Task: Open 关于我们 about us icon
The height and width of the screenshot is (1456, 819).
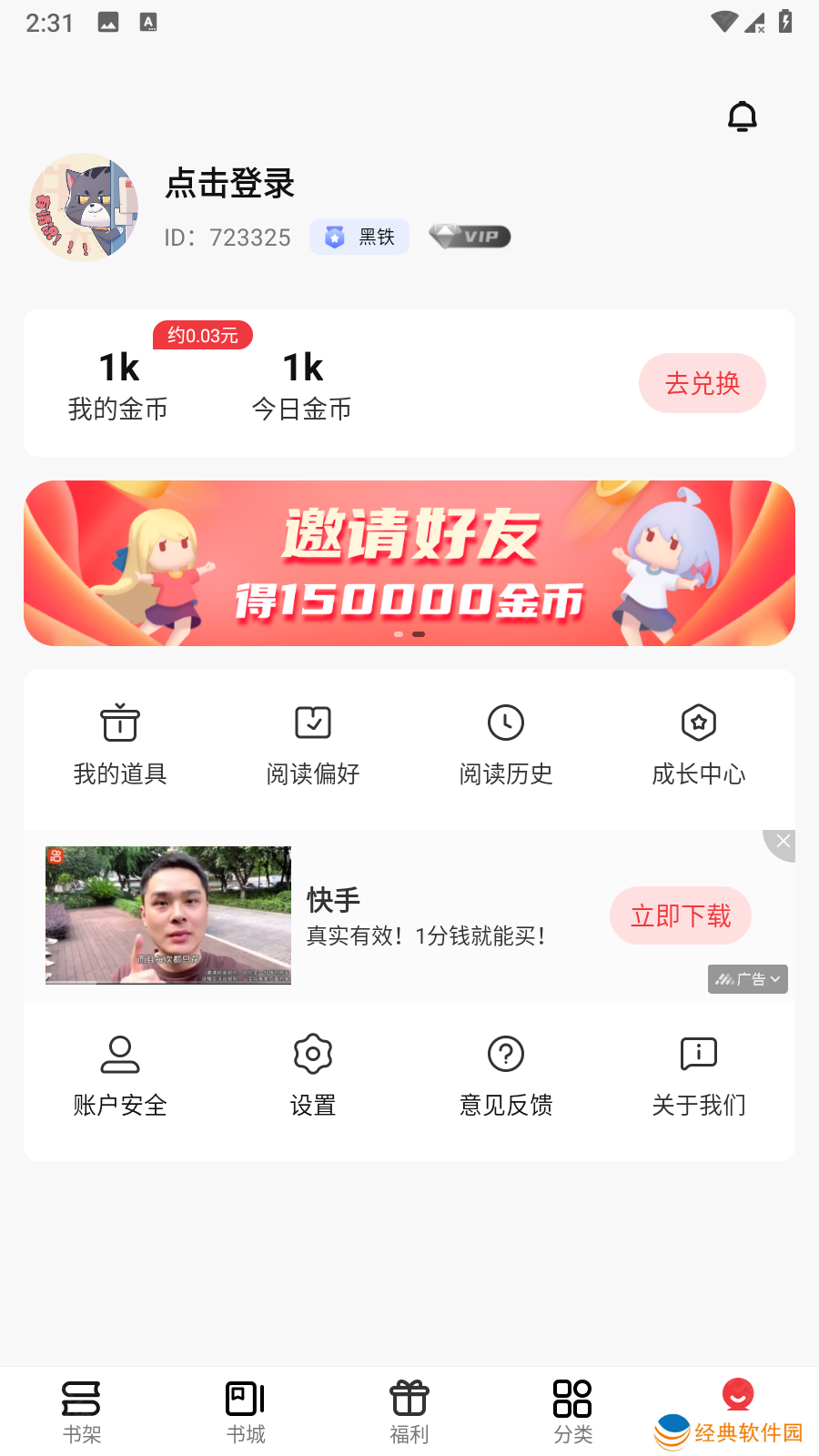Action: tap(699, 1074)
